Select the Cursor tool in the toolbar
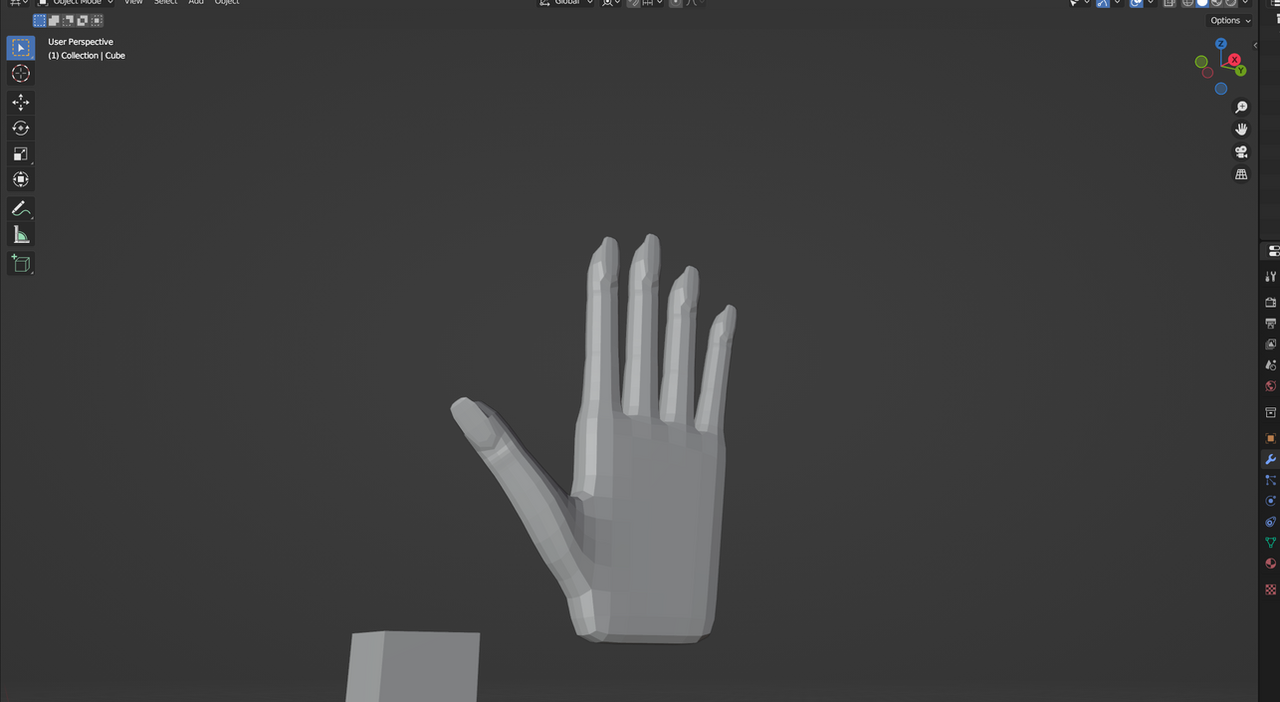 [x=20, y=74]
